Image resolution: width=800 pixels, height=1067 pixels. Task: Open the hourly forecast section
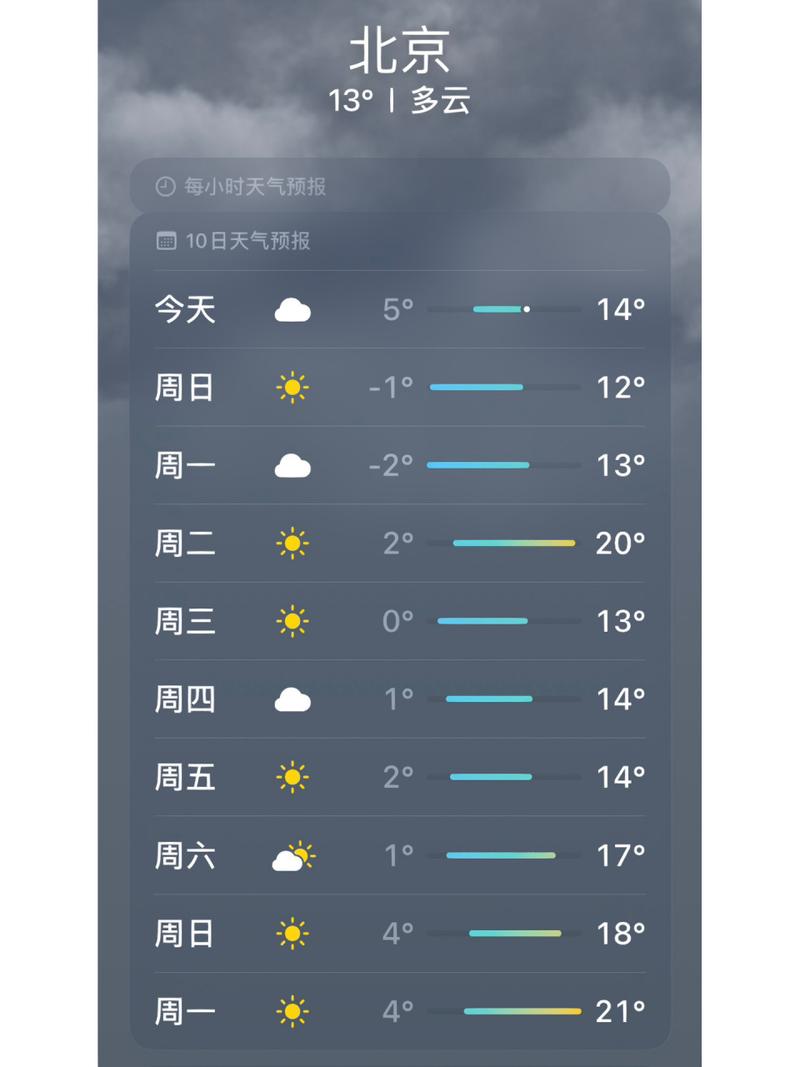[400, 186]
